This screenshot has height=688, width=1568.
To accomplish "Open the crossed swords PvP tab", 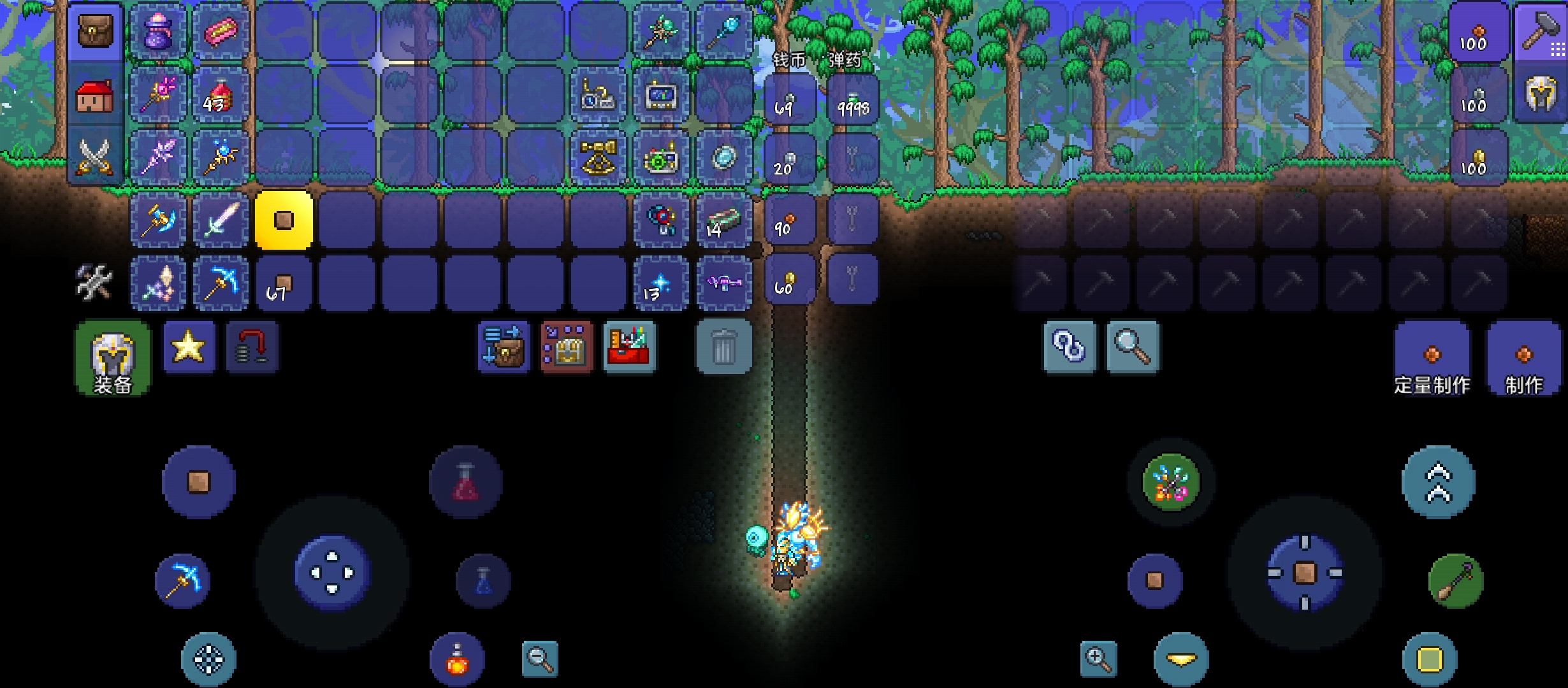I will click(x=95, y=157).
